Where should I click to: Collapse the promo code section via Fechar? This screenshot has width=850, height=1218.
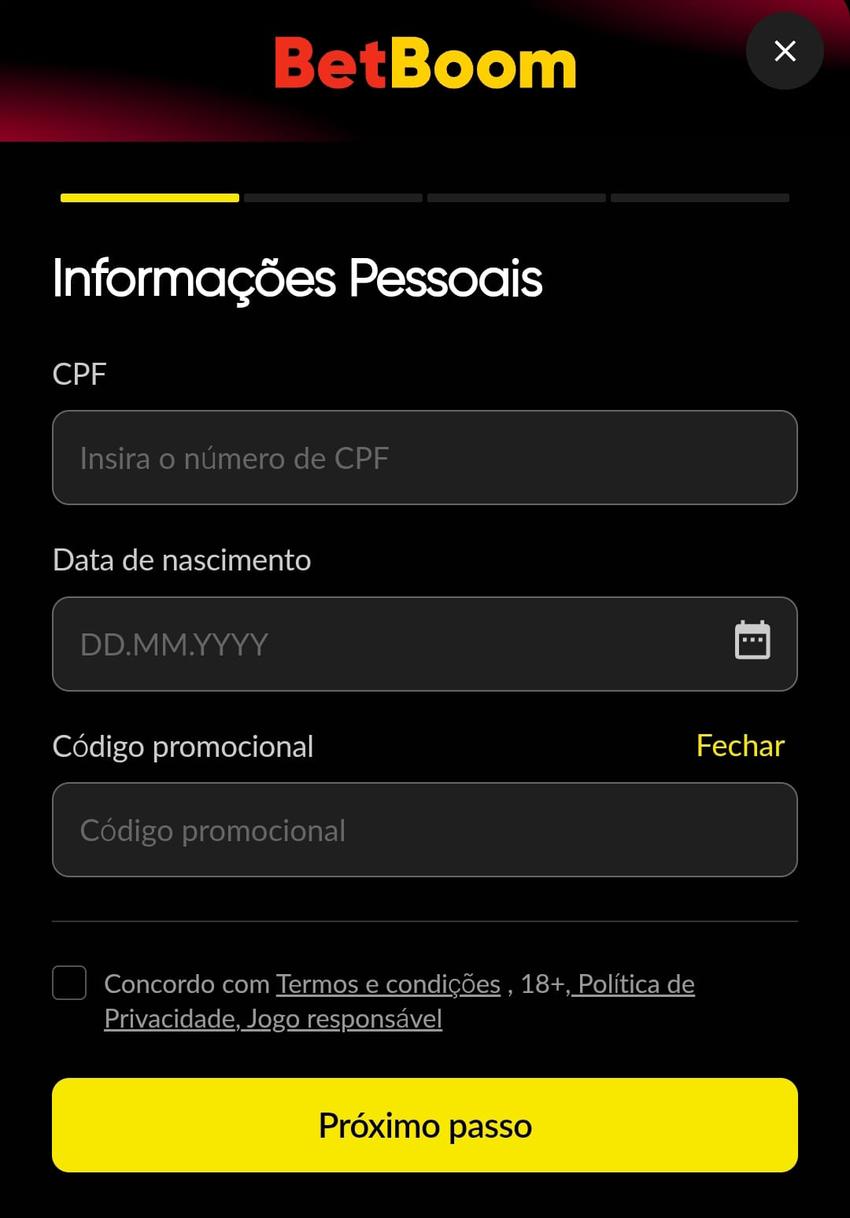click(x=739, y=745)
